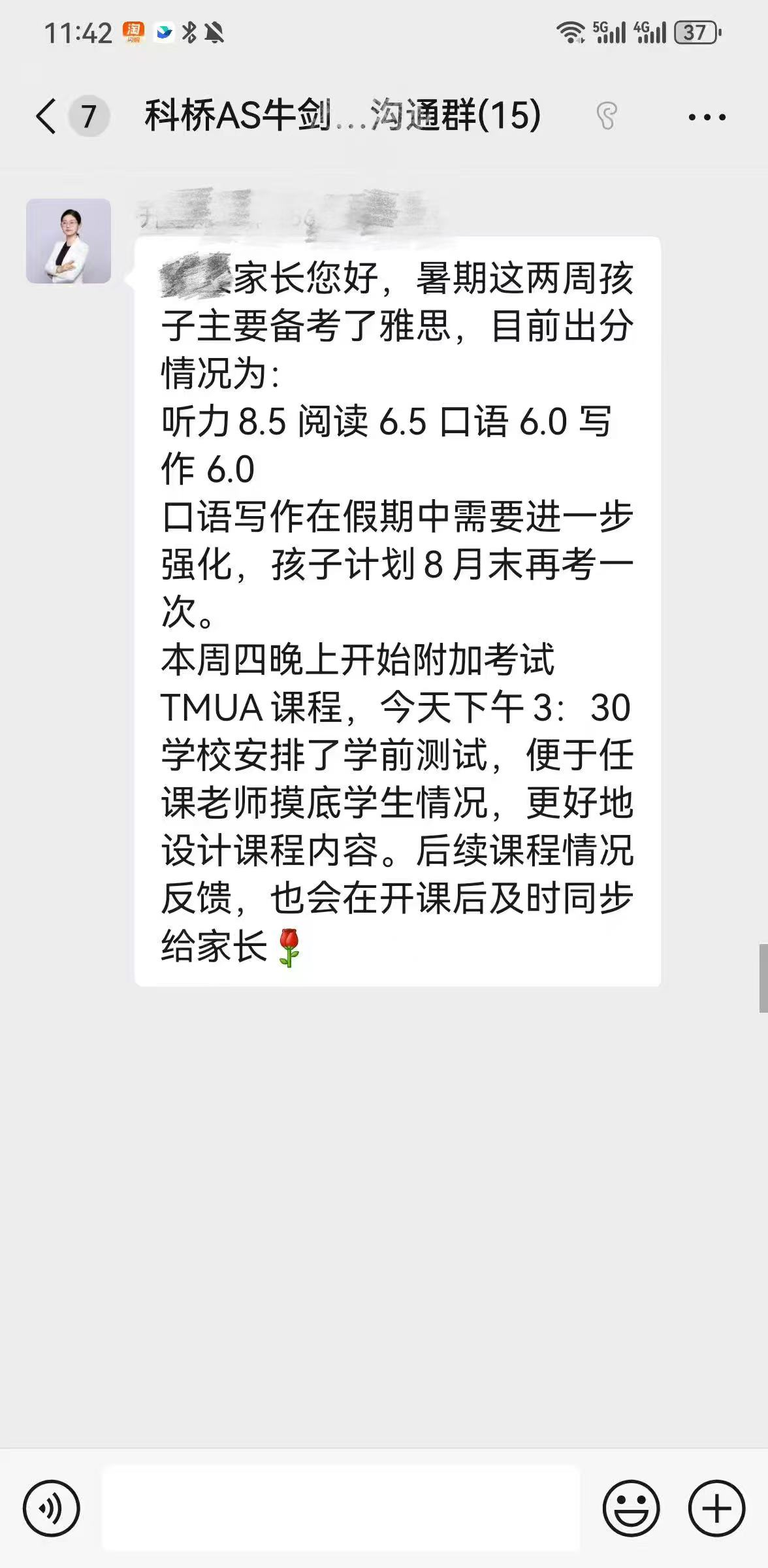Image resolution: width=768 pixels, height=1568 pixels.
Task: Open the plus attachments panel
Action: [x=716, y=1509]
